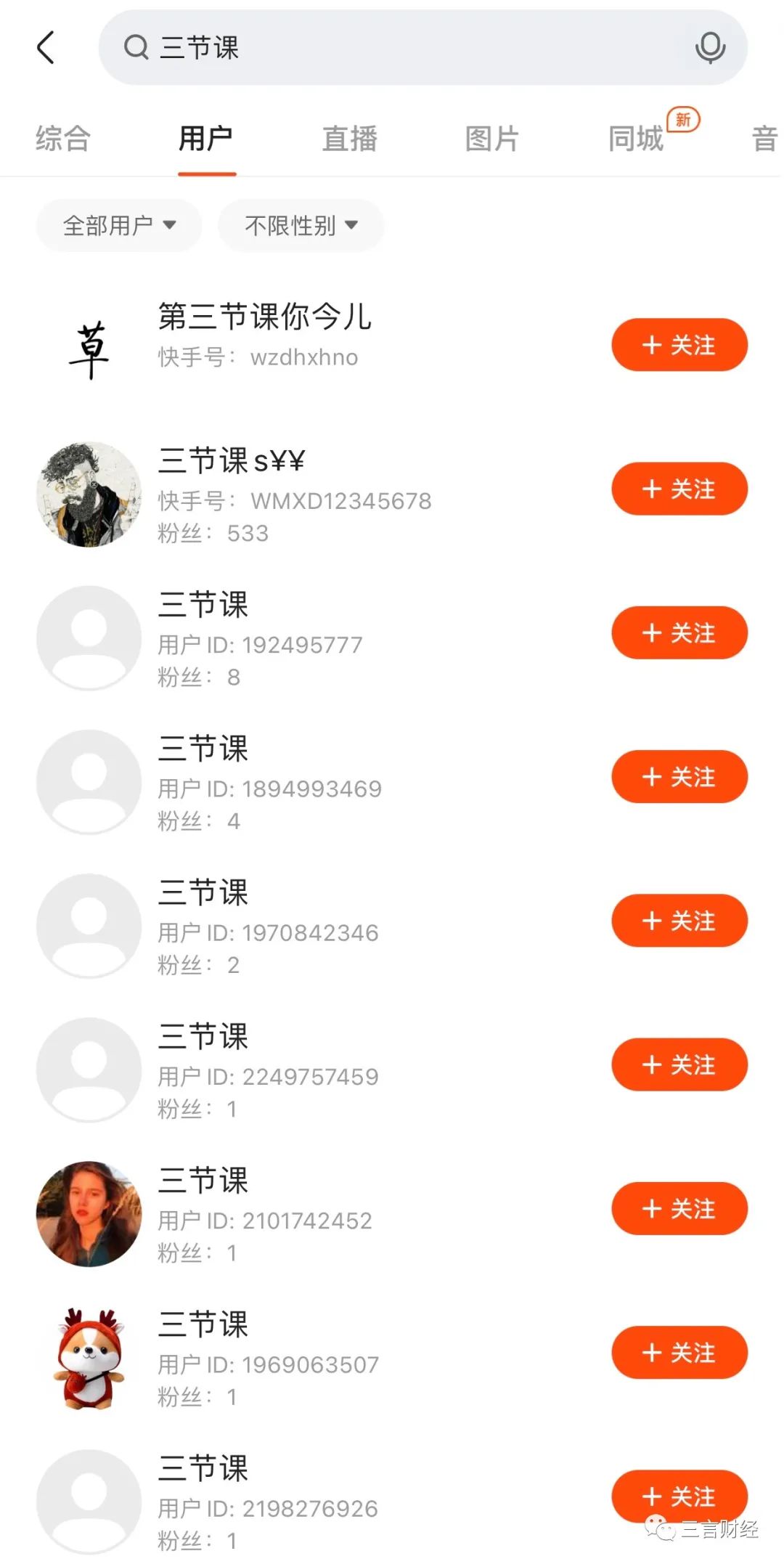The width and height of the screenshot is (784, 1564).
Task: Expand the 不限性别 gender filter
Action: tap(301, 226)
